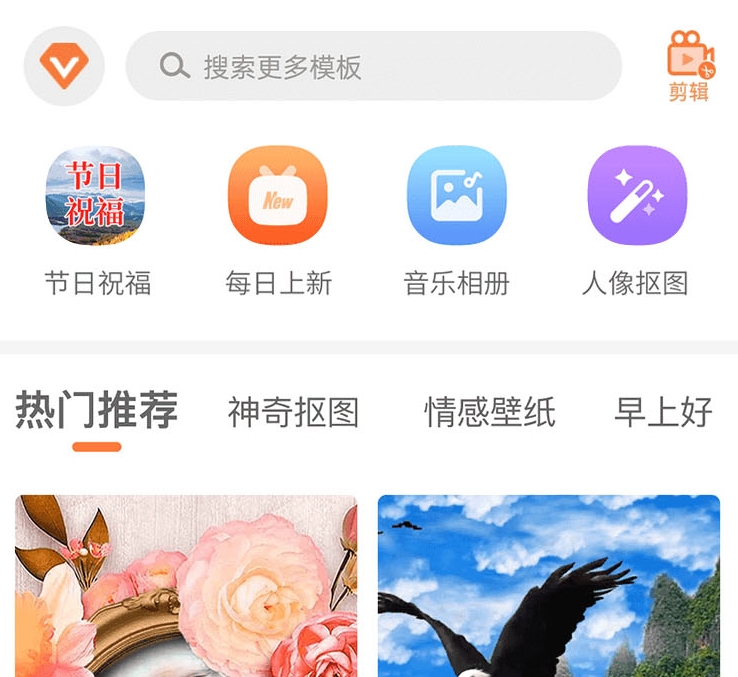Launch the 人像抠图 tool

coord(636,196)
